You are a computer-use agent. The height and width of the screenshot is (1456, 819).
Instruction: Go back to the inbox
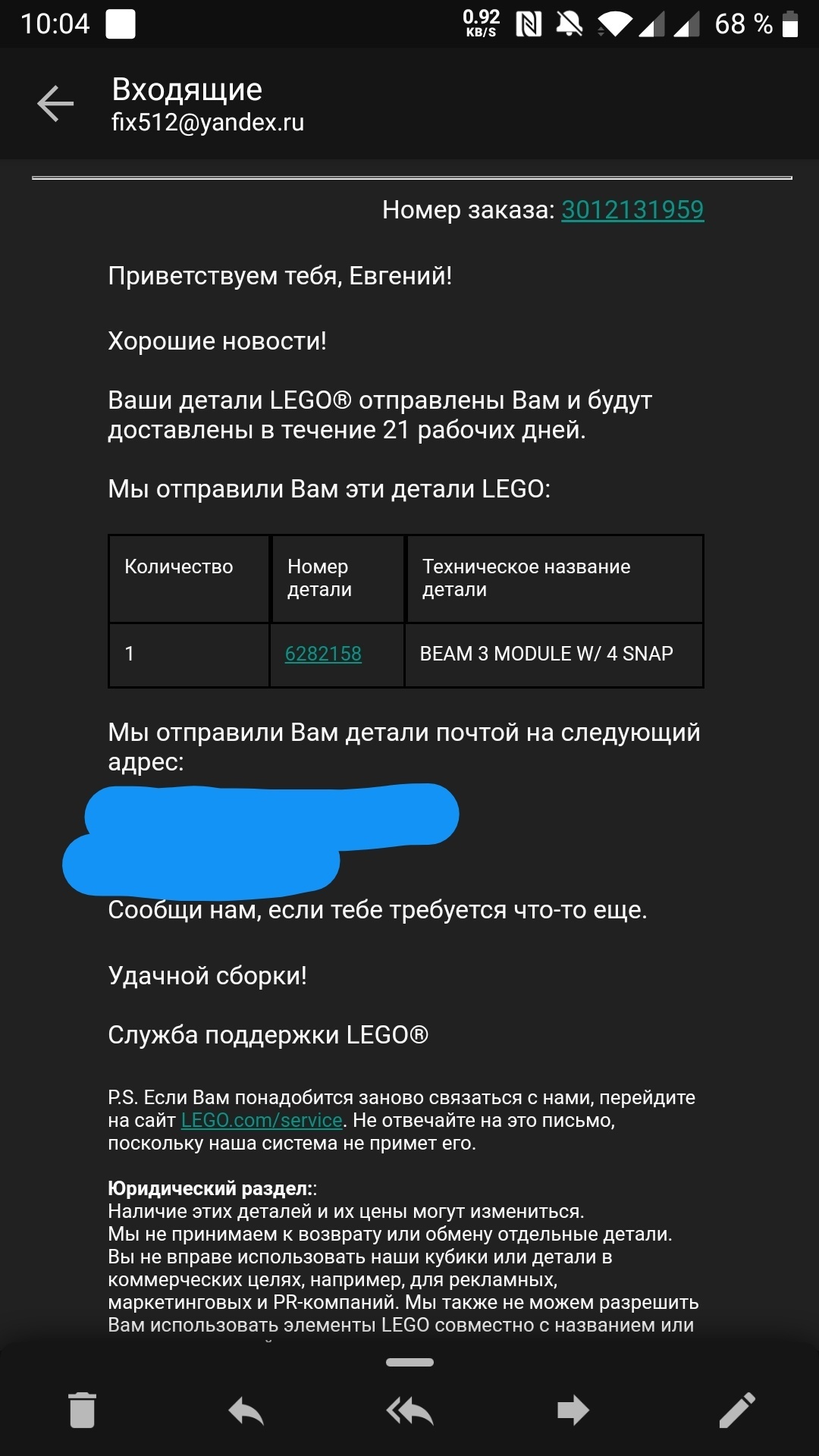click(55, 104)
